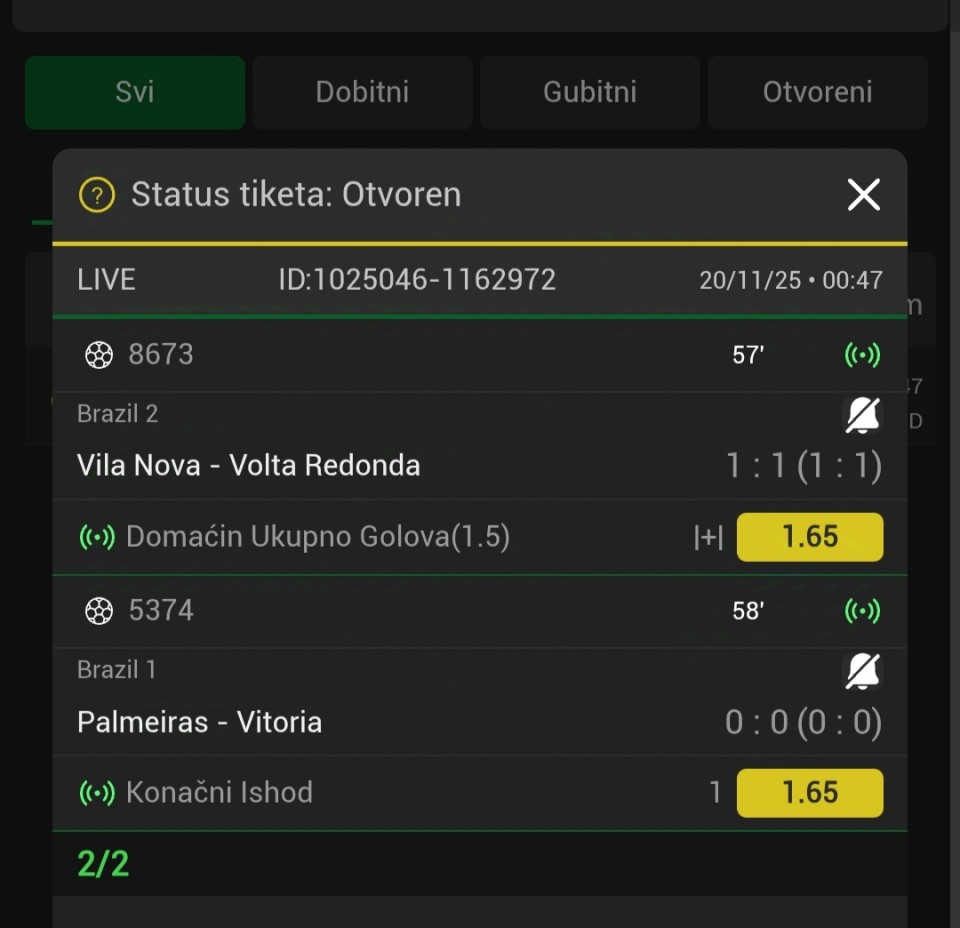Toggle notifications bell for Vila Nova match

[863, 415]
